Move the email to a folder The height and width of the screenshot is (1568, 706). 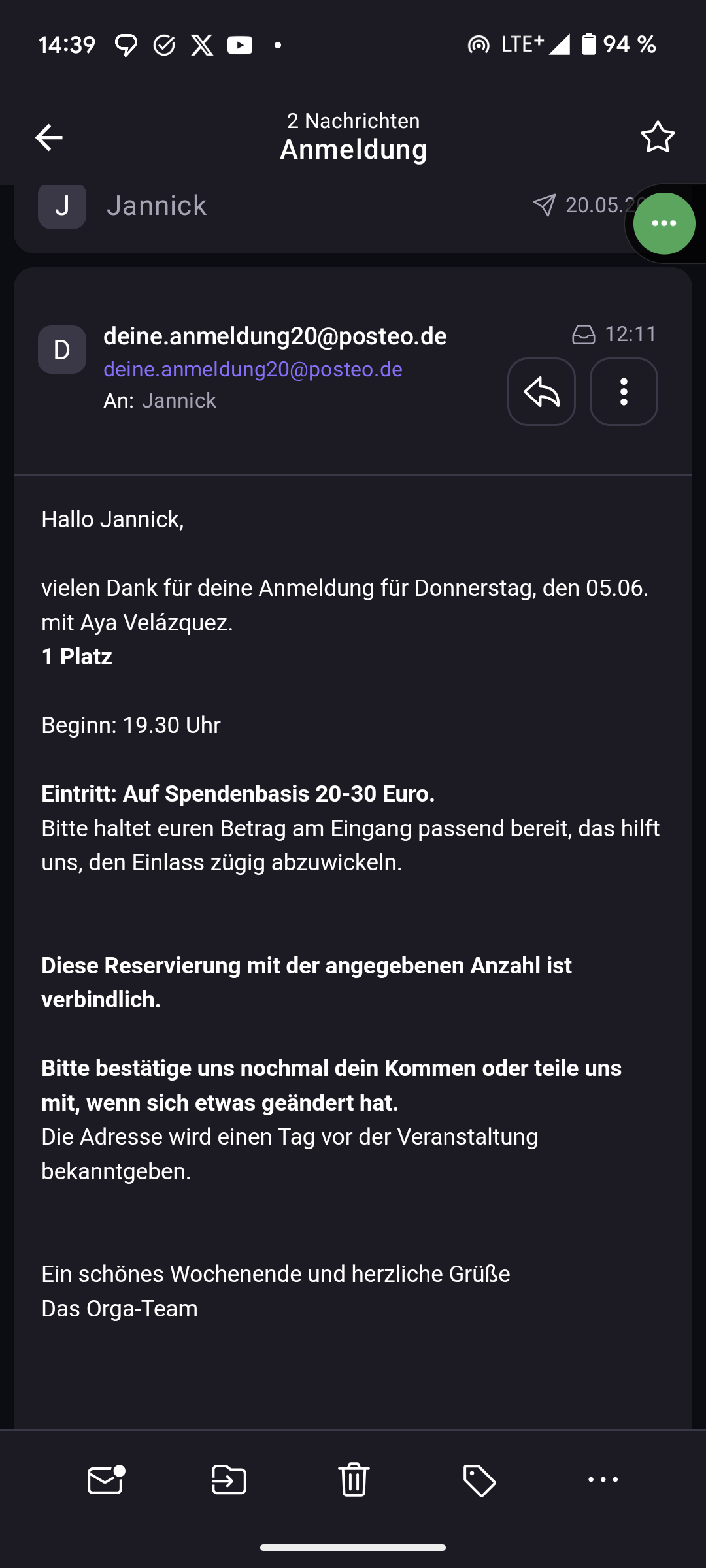[x=229, y=1480]
